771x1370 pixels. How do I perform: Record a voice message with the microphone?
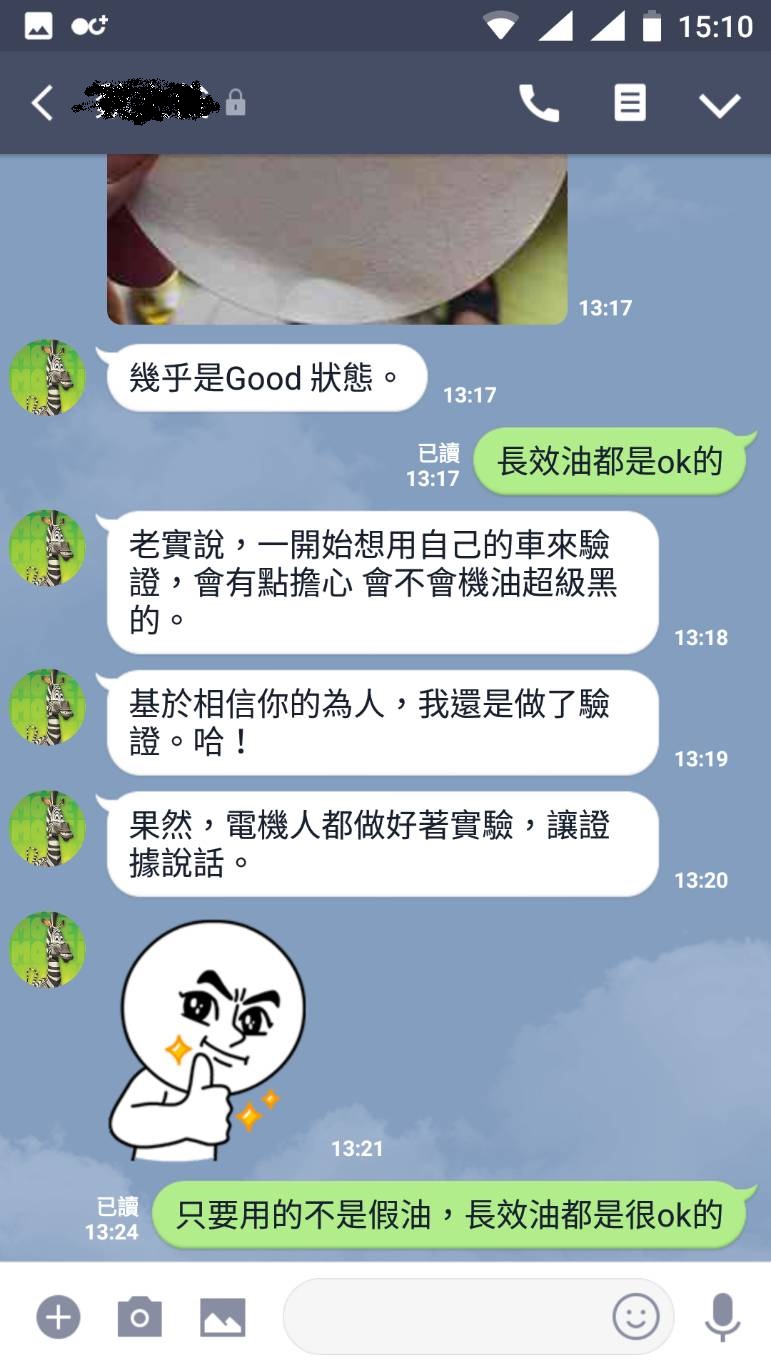722,1316
